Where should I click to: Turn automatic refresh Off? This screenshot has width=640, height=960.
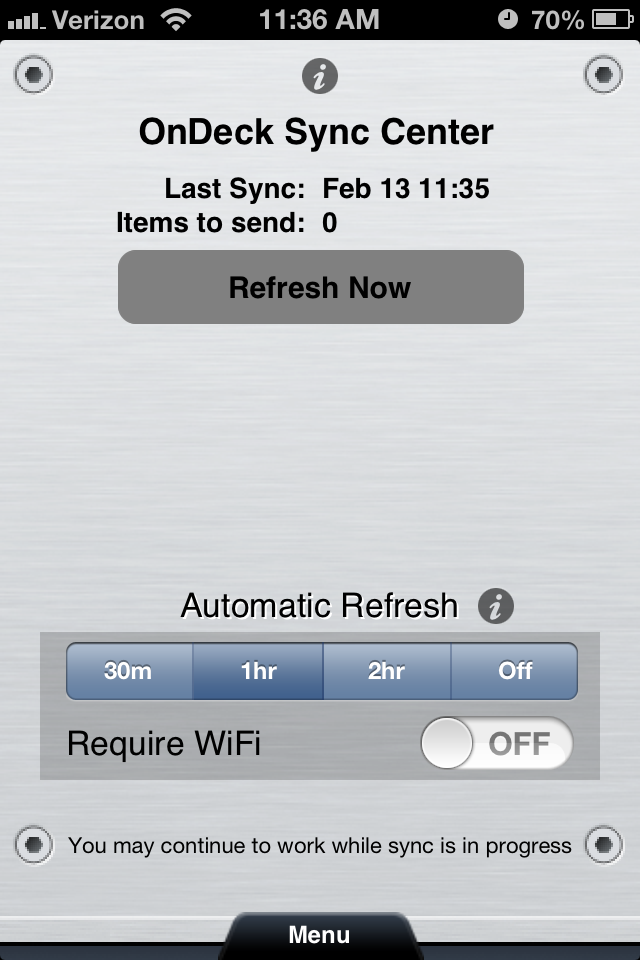click(515, 671)
